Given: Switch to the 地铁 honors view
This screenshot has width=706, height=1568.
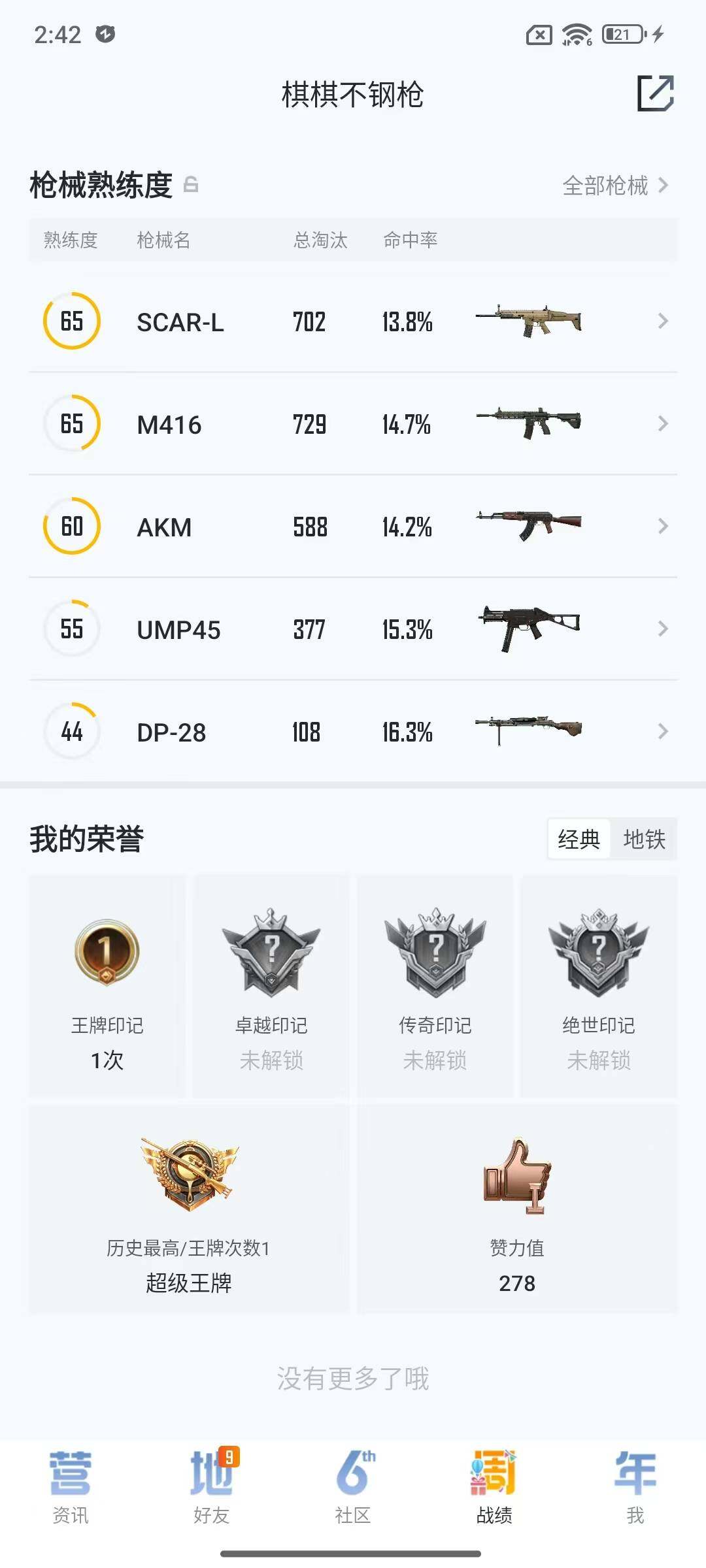Looking at the screenshot, I should point(647,840).
